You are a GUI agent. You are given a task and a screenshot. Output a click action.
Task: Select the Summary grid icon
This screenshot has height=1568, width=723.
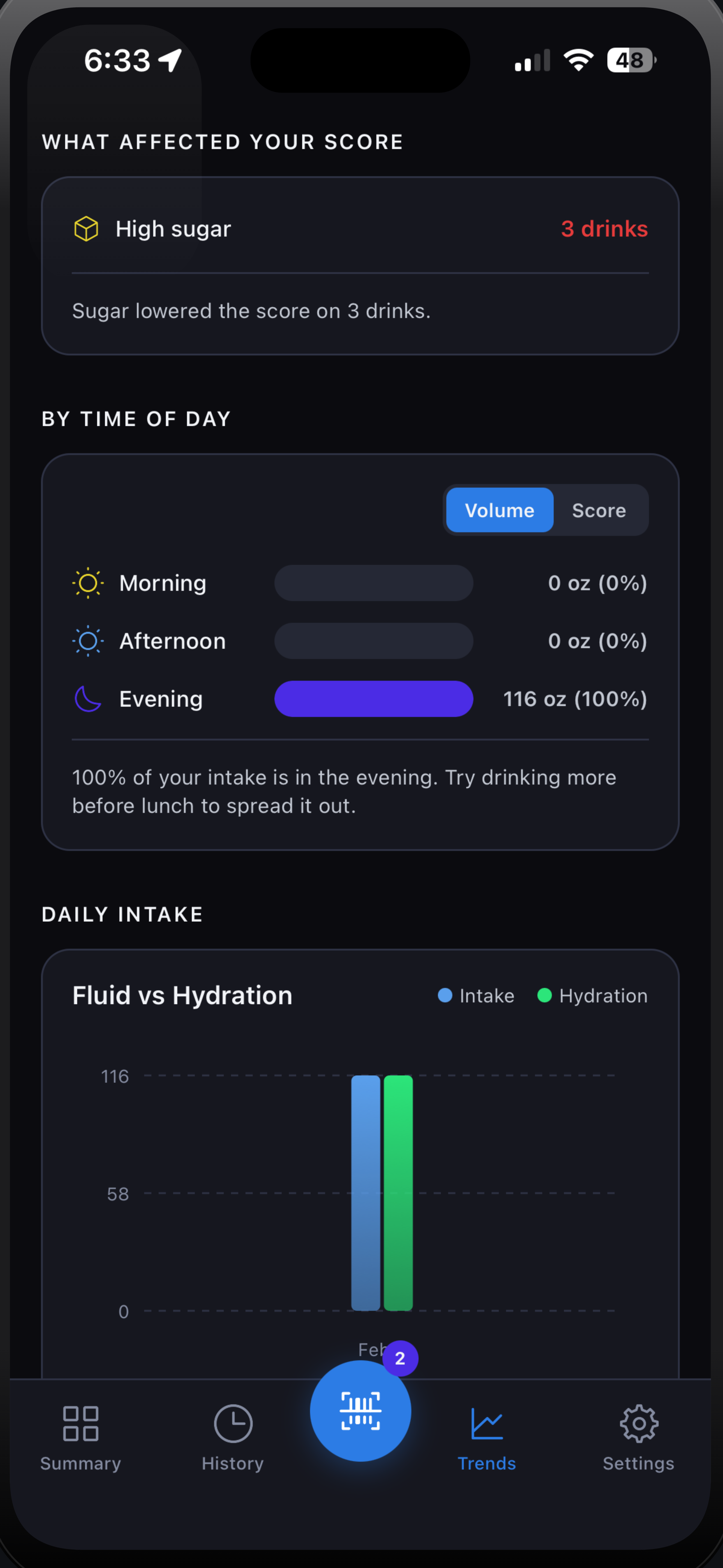point(80,1423)
